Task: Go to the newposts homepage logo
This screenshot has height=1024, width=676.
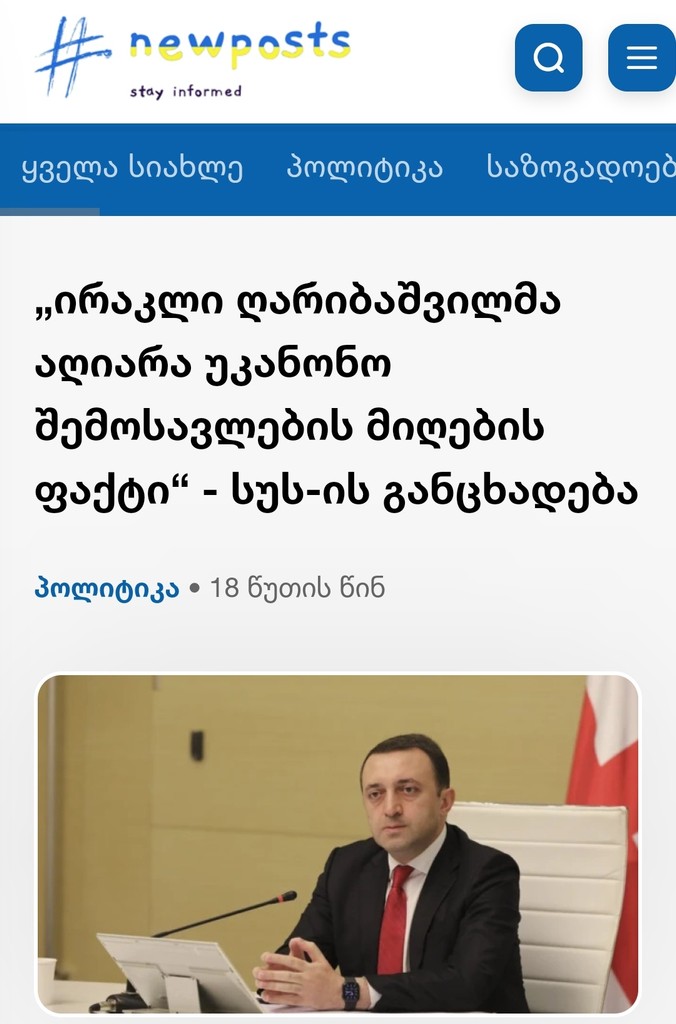Action: click(x=192, y=58)
